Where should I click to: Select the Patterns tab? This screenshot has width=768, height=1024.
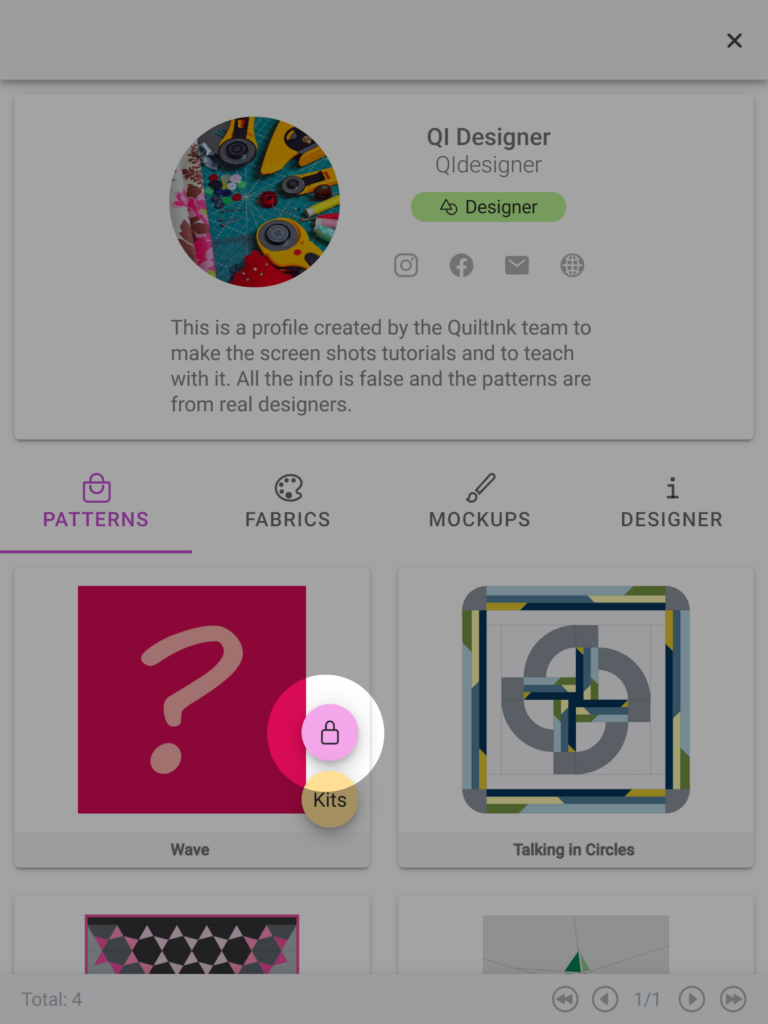pos(96,503)
